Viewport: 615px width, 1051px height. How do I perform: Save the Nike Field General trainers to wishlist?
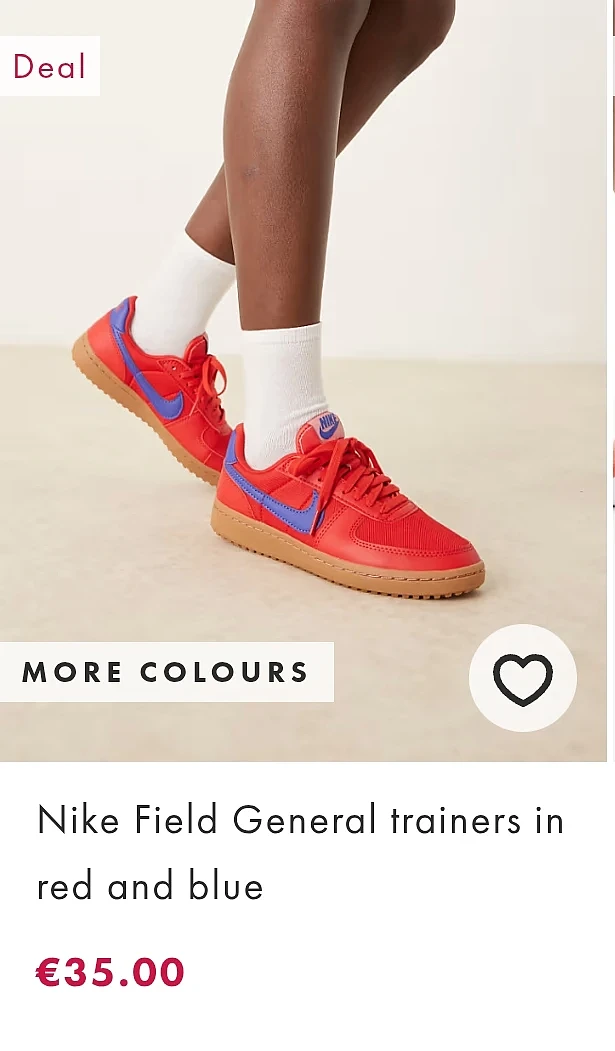[x=522, y=678]
